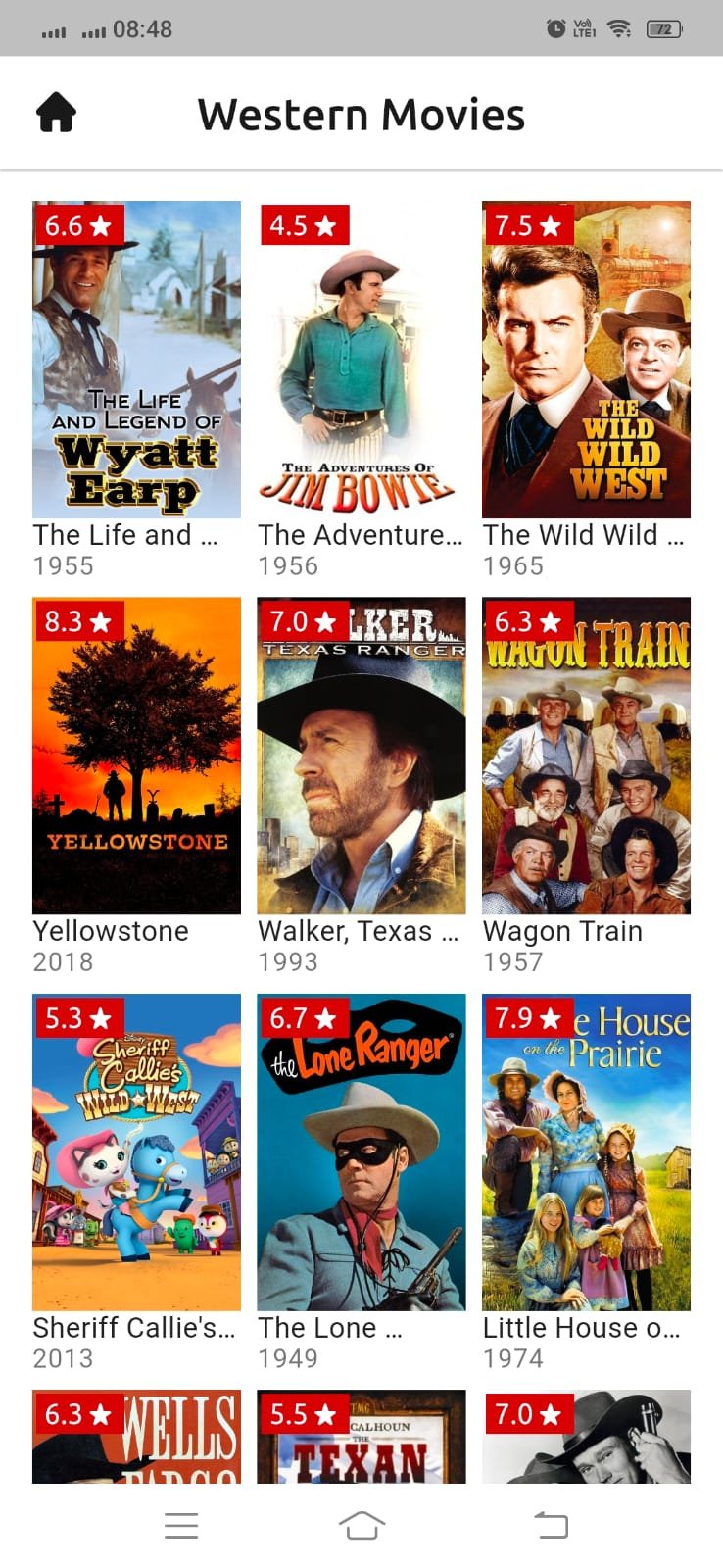The width and height of the screenshot is (723, 1568).
Task: Open recent apps from navigation bar
Action: pos(181,1525)
